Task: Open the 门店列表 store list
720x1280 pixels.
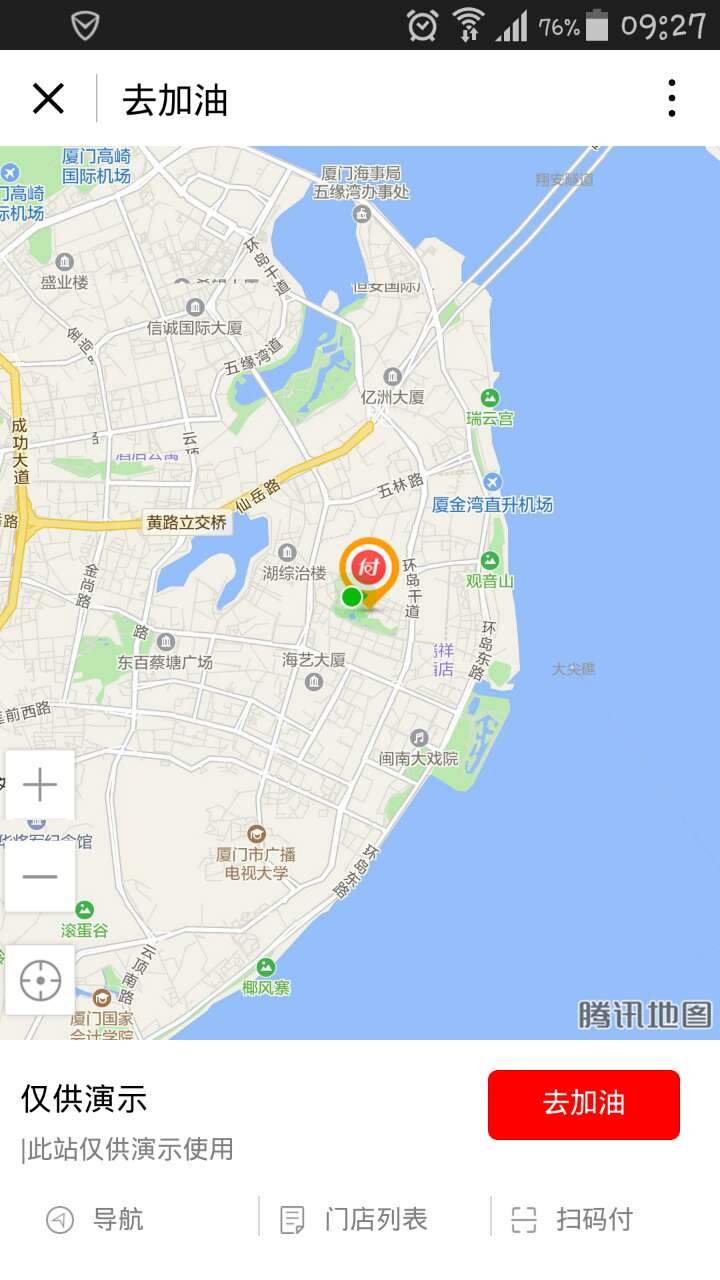Action: [x=355, y=1219]
